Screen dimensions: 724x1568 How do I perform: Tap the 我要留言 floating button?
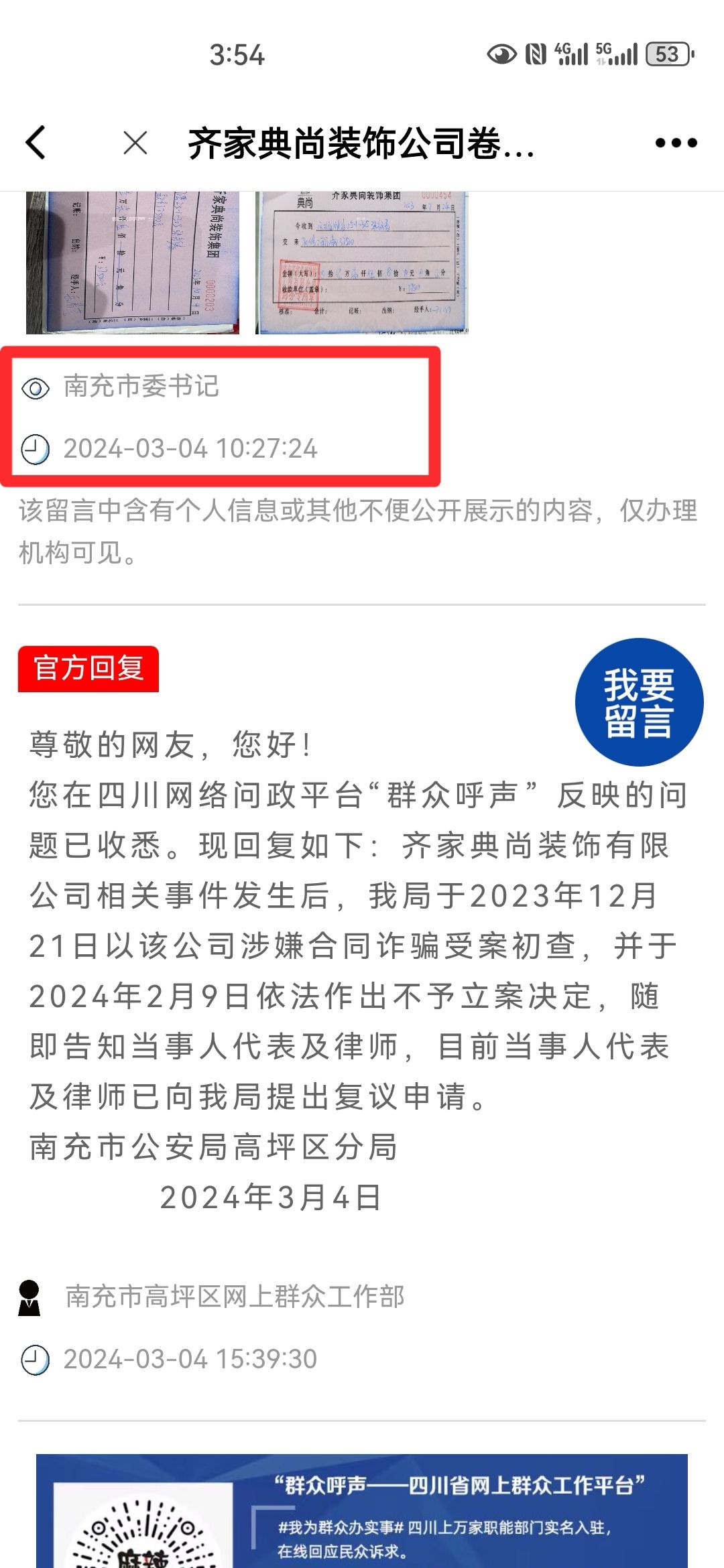coord(639,702)
